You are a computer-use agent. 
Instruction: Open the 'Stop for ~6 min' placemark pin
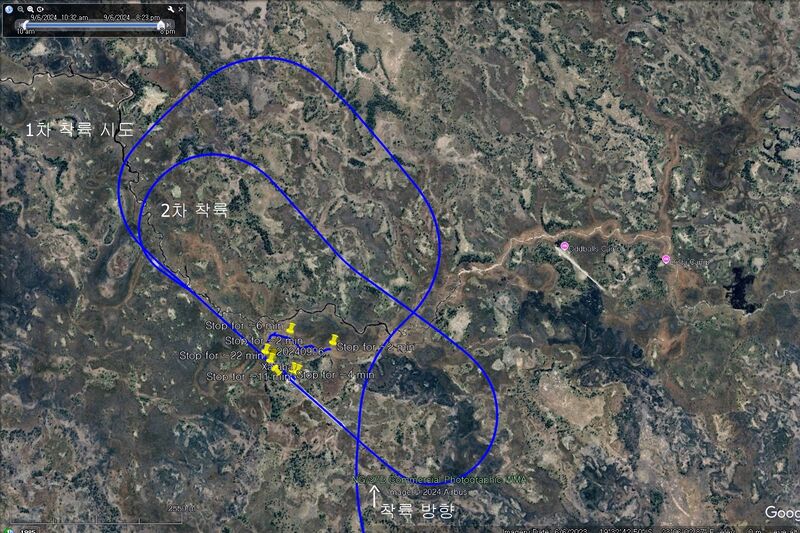(290, 328)
